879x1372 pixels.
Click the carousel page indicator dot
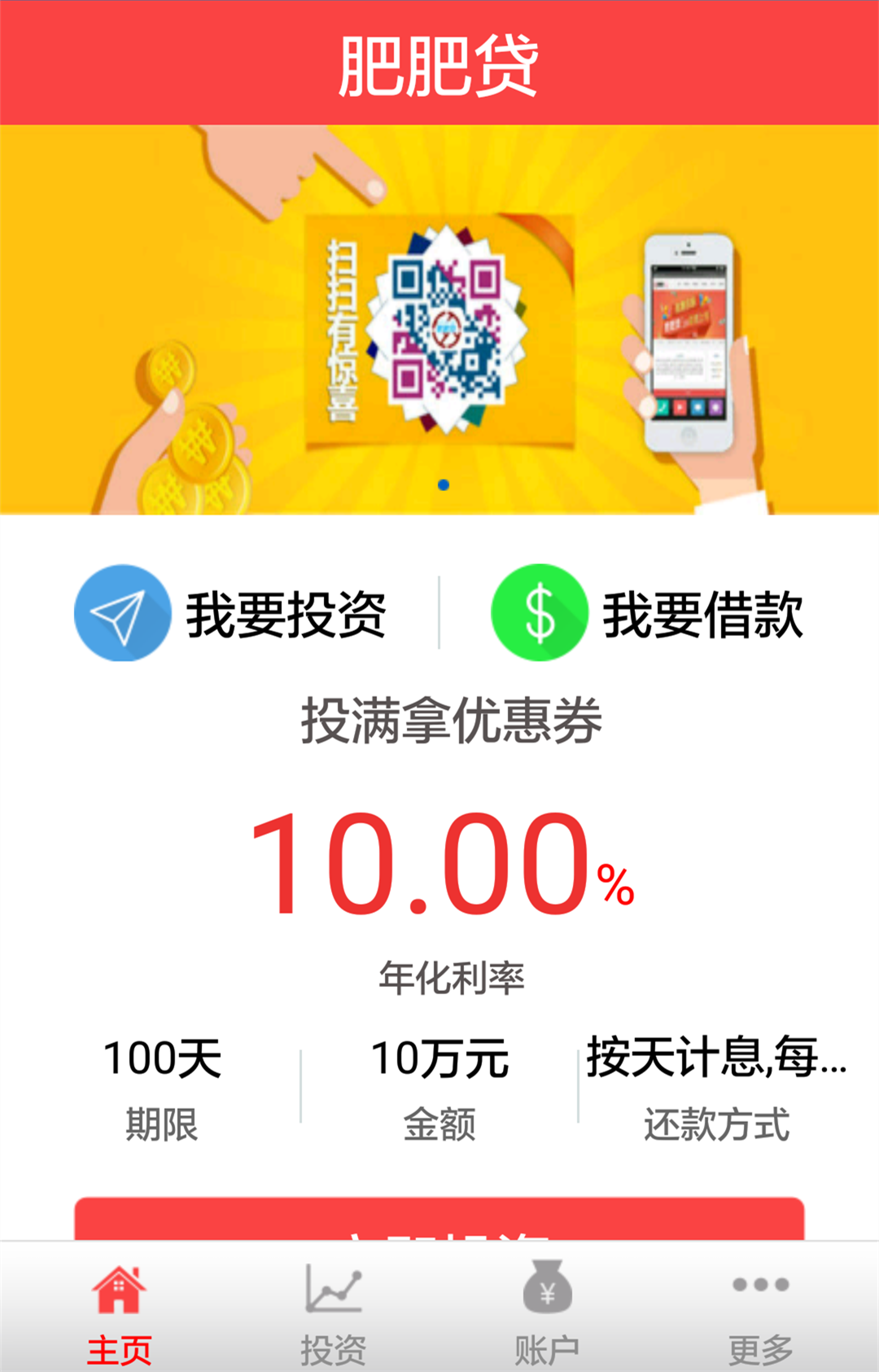coord(445,484)
